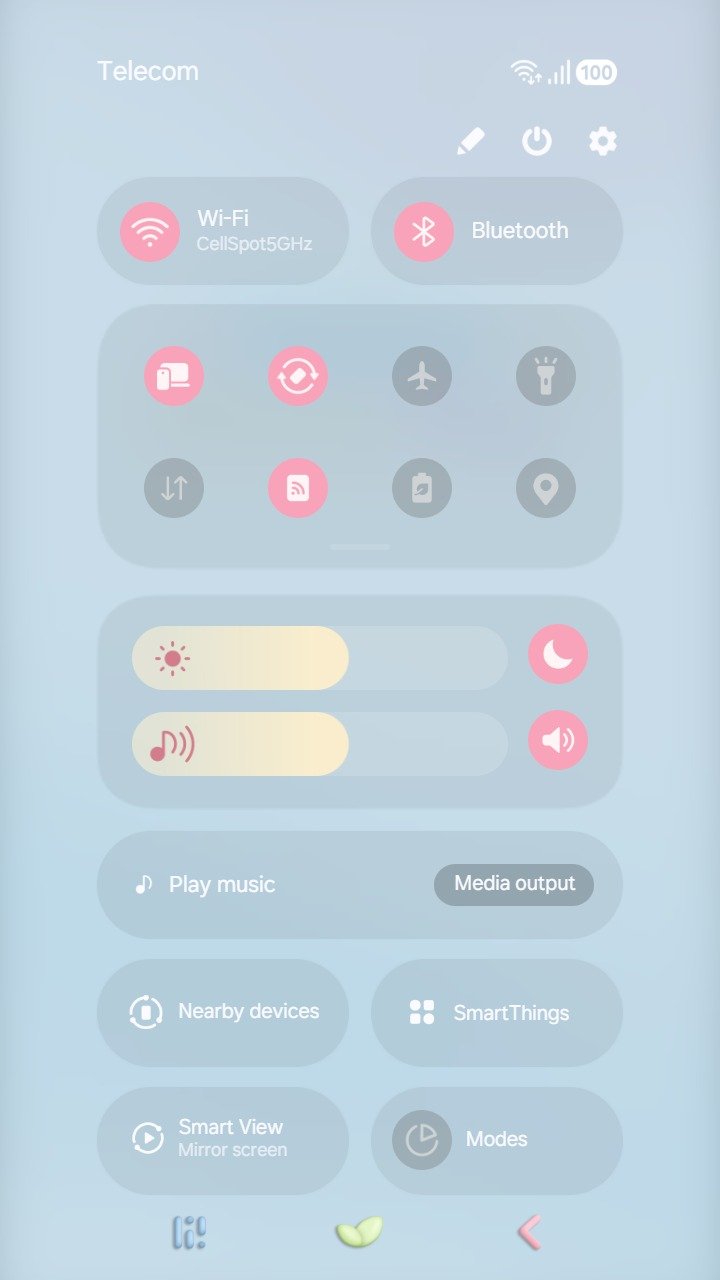The height and width of the screenshot is (1280, 720).
Task: Open settings via the gear icon
Action: [603, 141]
